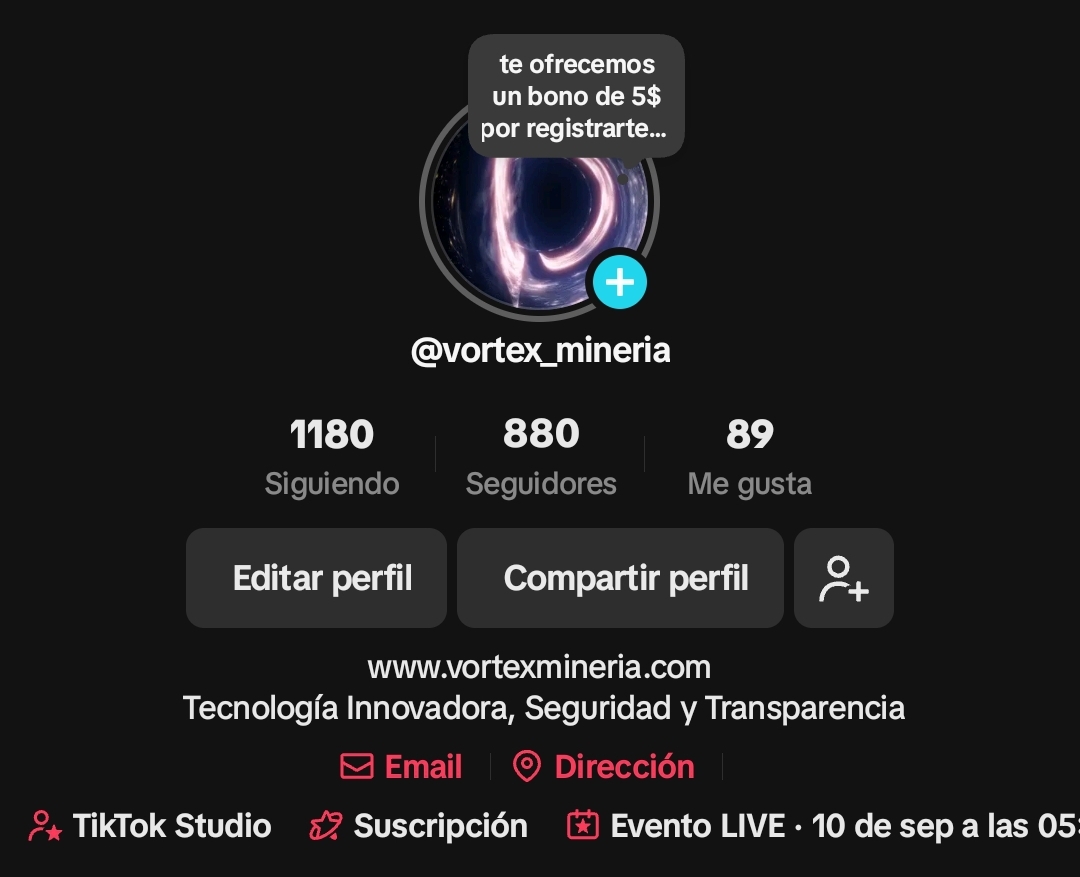Open the Dirección link
1080x877 pixels.
pos(604,767)
